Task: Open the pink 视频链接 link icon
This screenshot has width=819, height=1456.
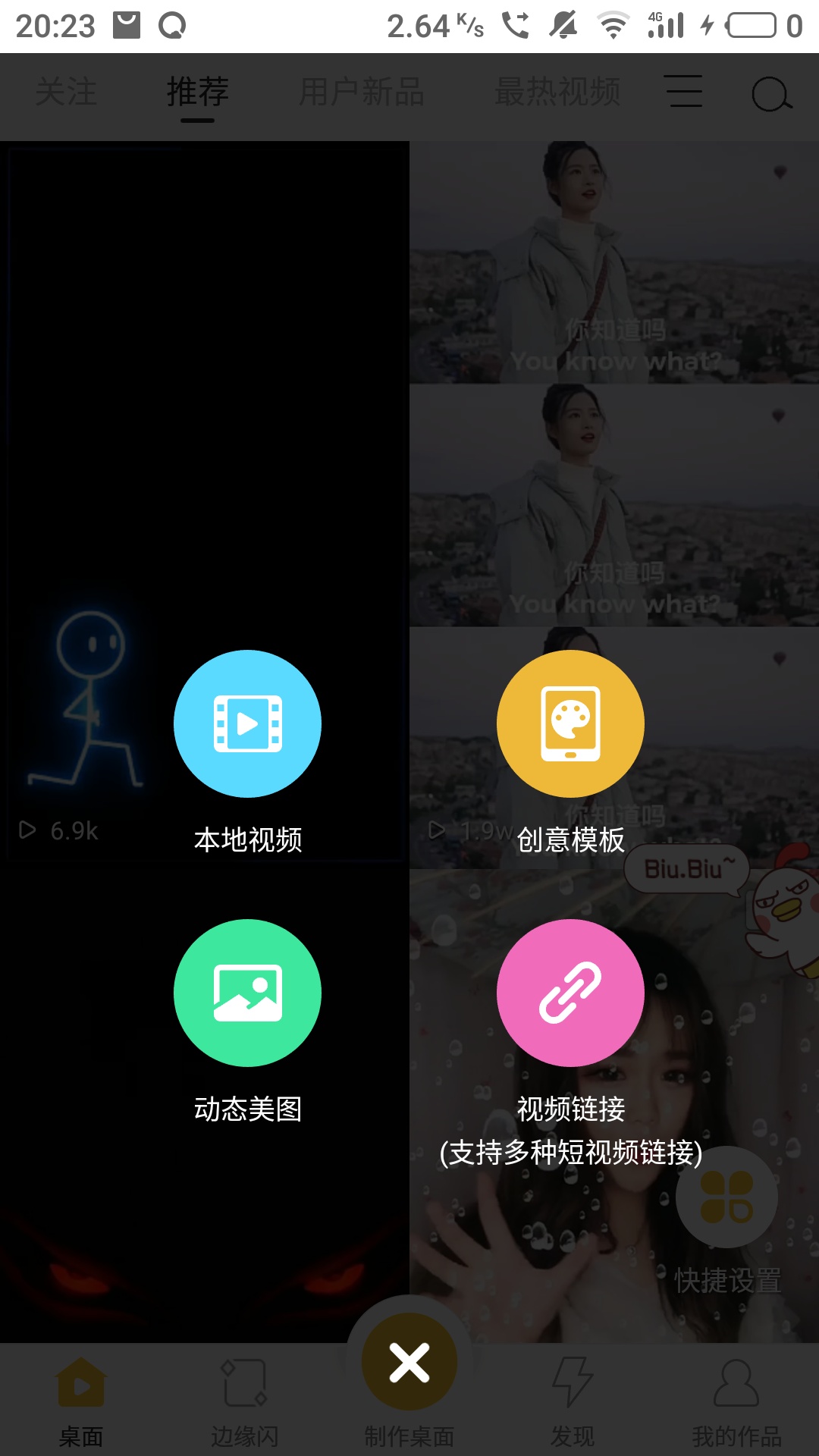Action: 570,993
